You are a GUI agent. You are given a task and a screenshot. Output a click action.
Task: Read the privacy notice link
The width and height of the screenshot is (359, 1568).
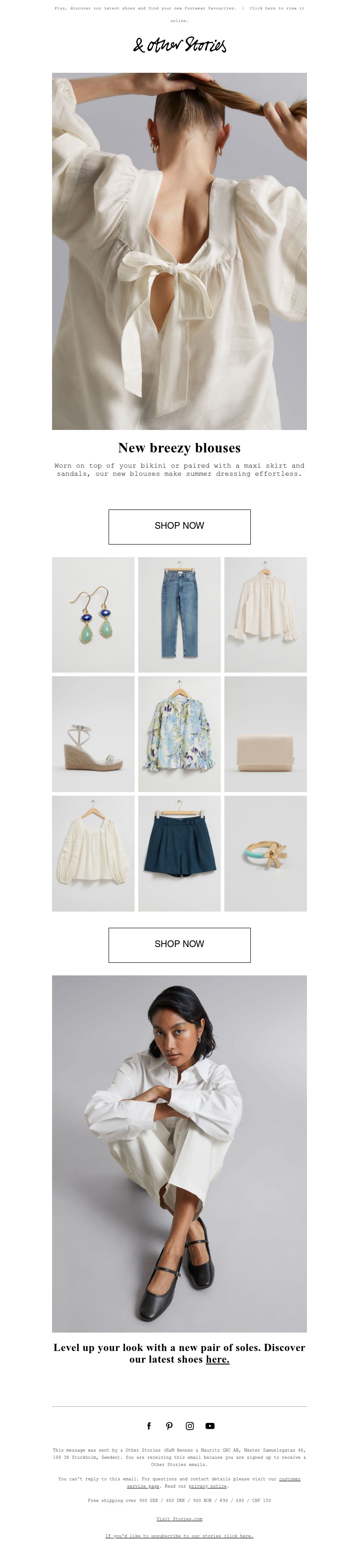(x=207, y=1486)
